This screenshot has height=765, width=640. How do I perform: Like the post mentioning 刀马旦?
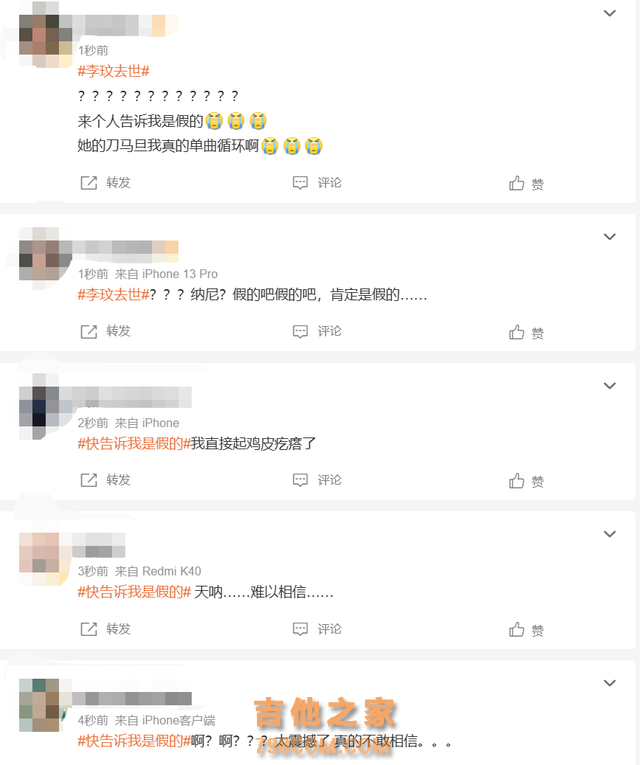(526, 184)
